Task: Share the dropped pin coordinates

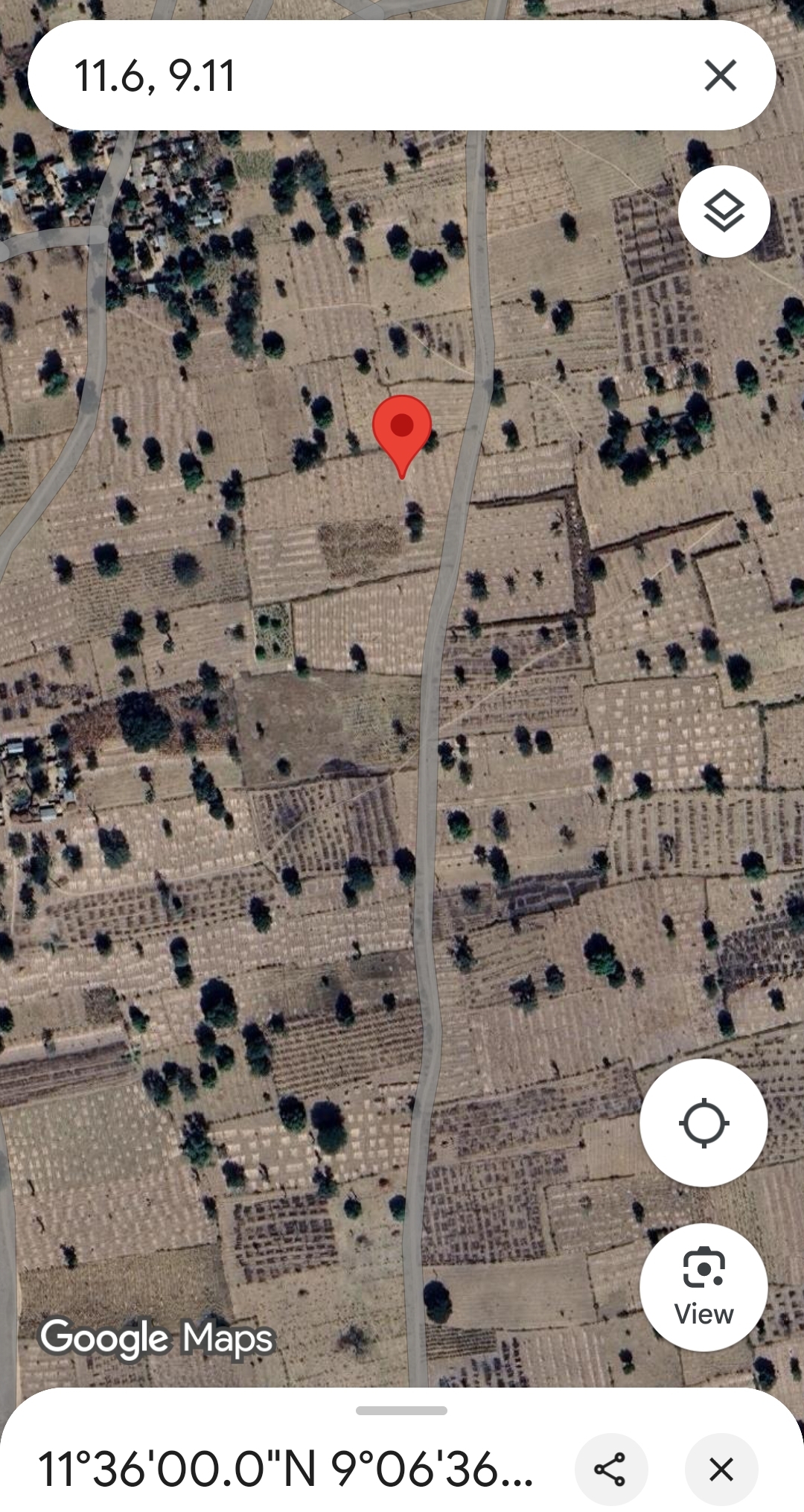Action: tap(610, 1470)
